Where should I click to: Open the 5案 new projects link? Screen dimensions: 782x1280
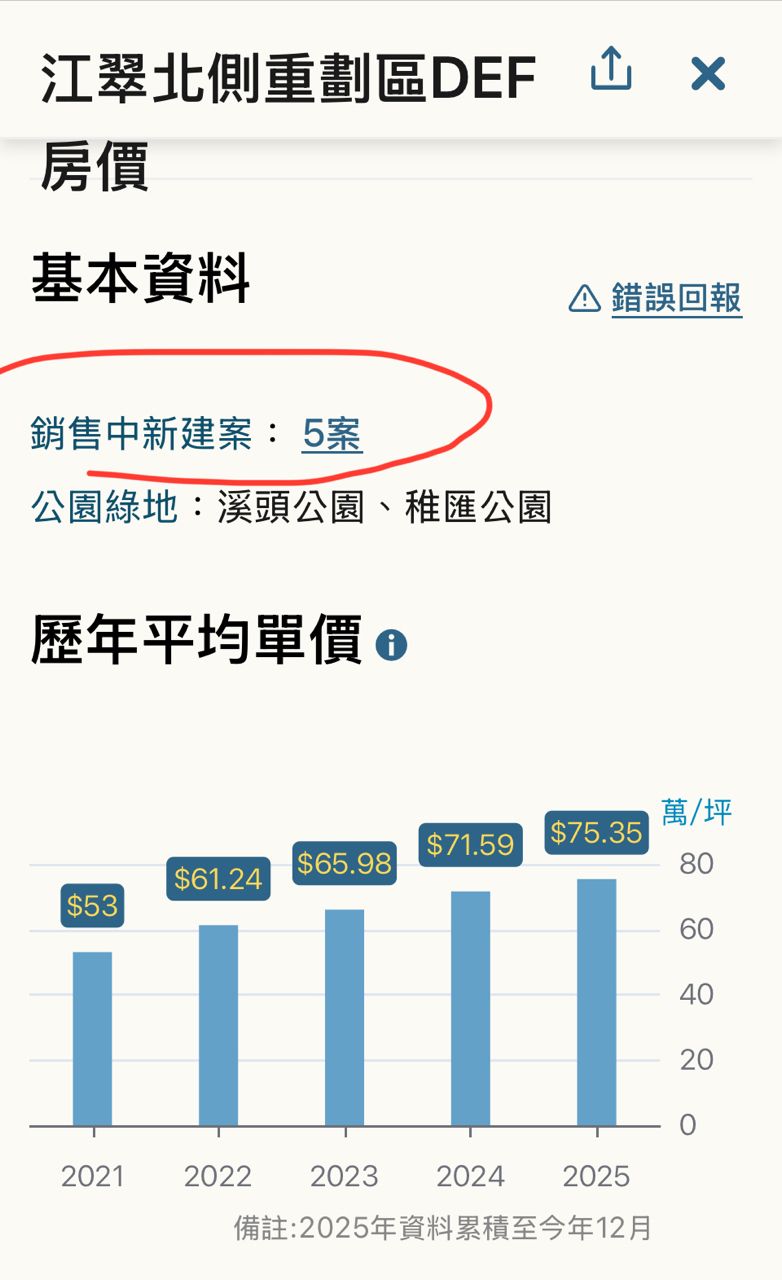(332, 434)
